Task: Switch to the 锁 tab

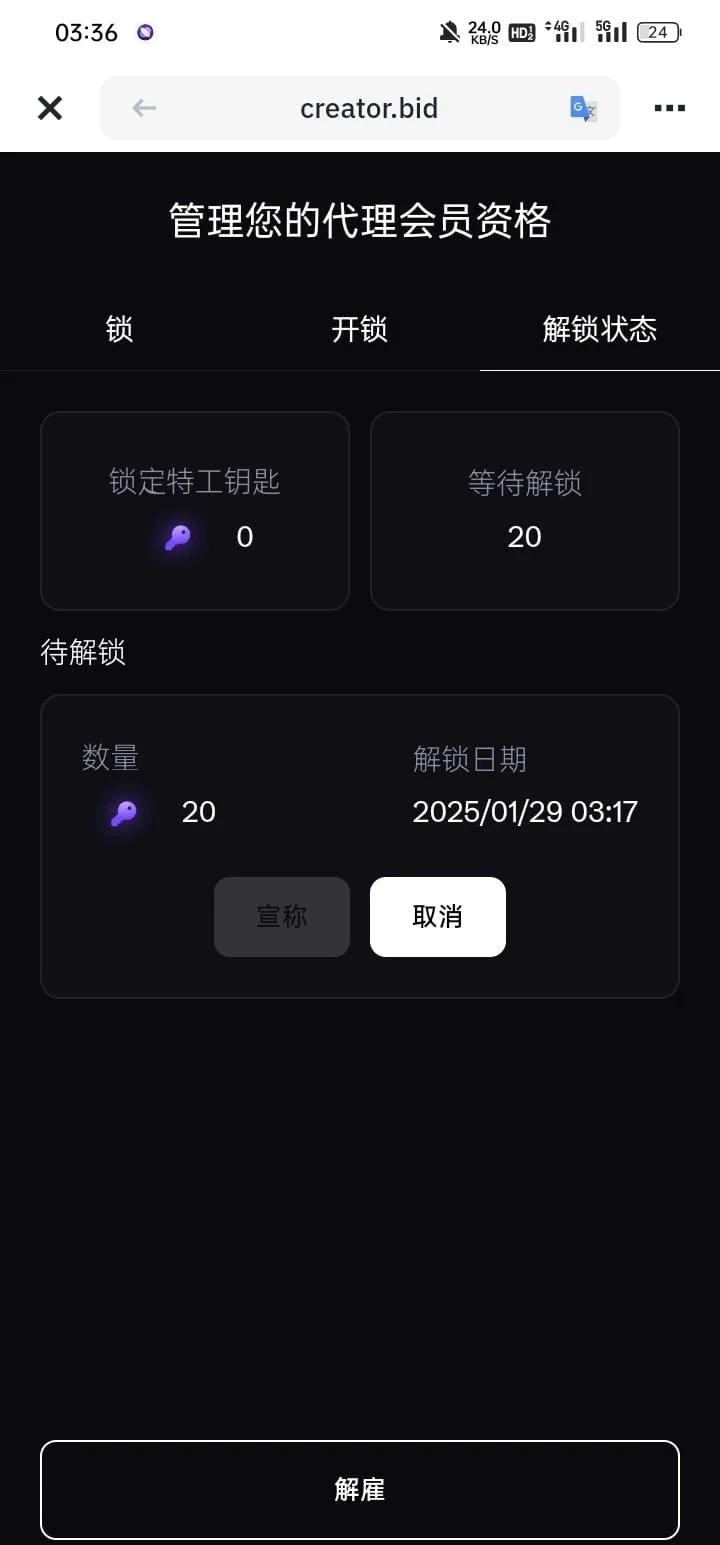Action: tap(119, 329)
